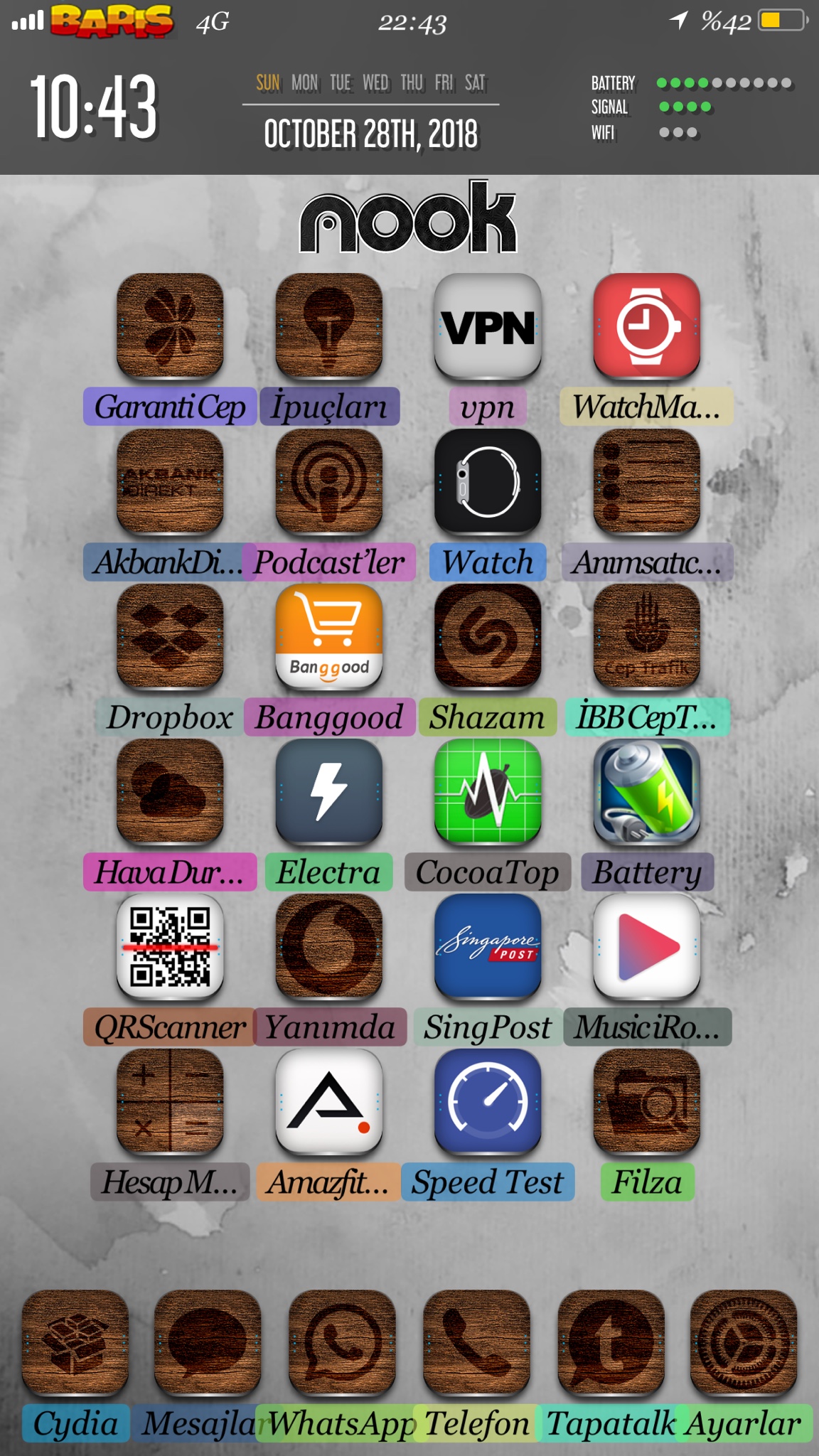Launch QRScanner

point(170,947)
